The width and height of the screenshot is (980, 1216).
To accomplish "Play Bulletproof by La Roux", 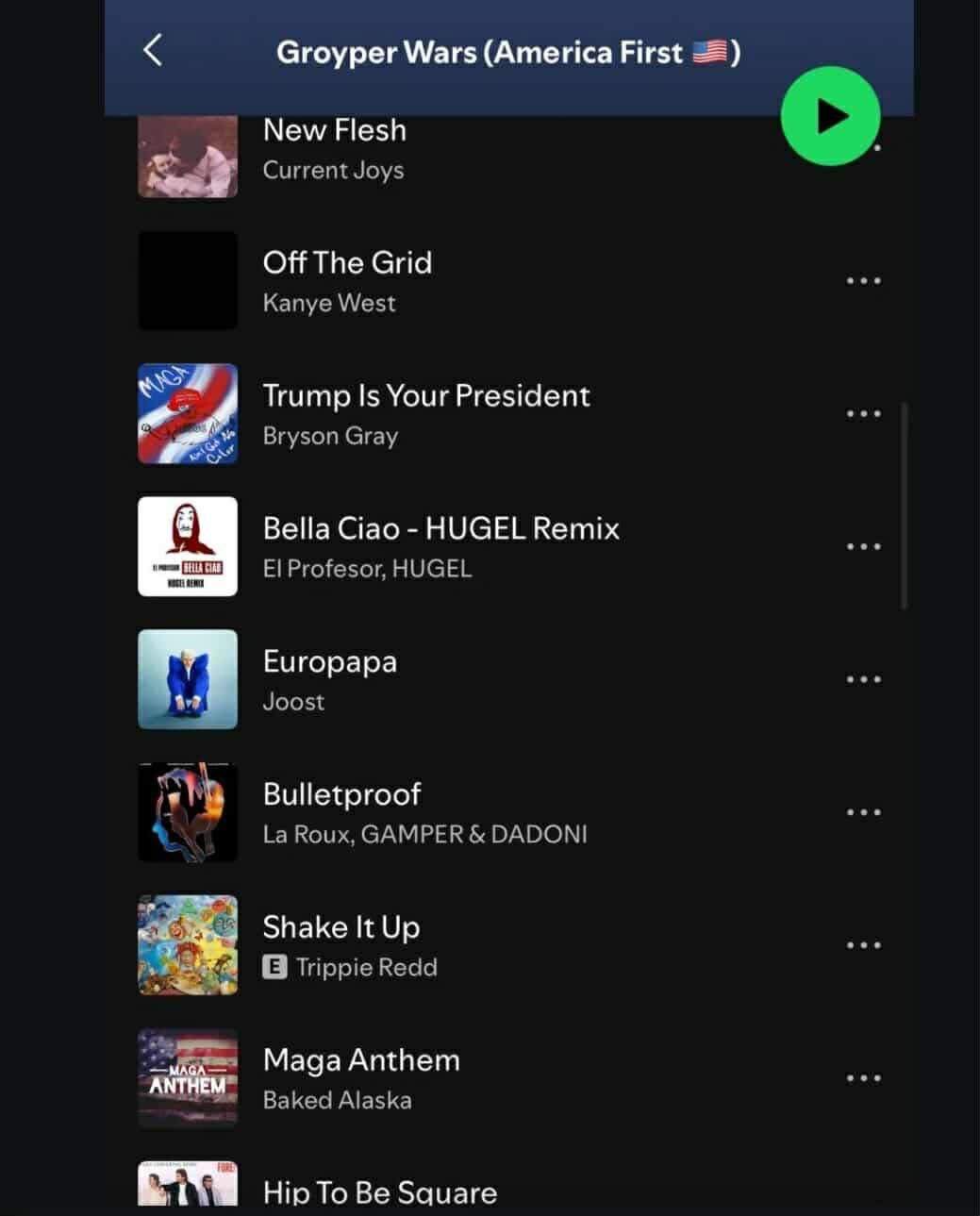I will pos(341,812).
